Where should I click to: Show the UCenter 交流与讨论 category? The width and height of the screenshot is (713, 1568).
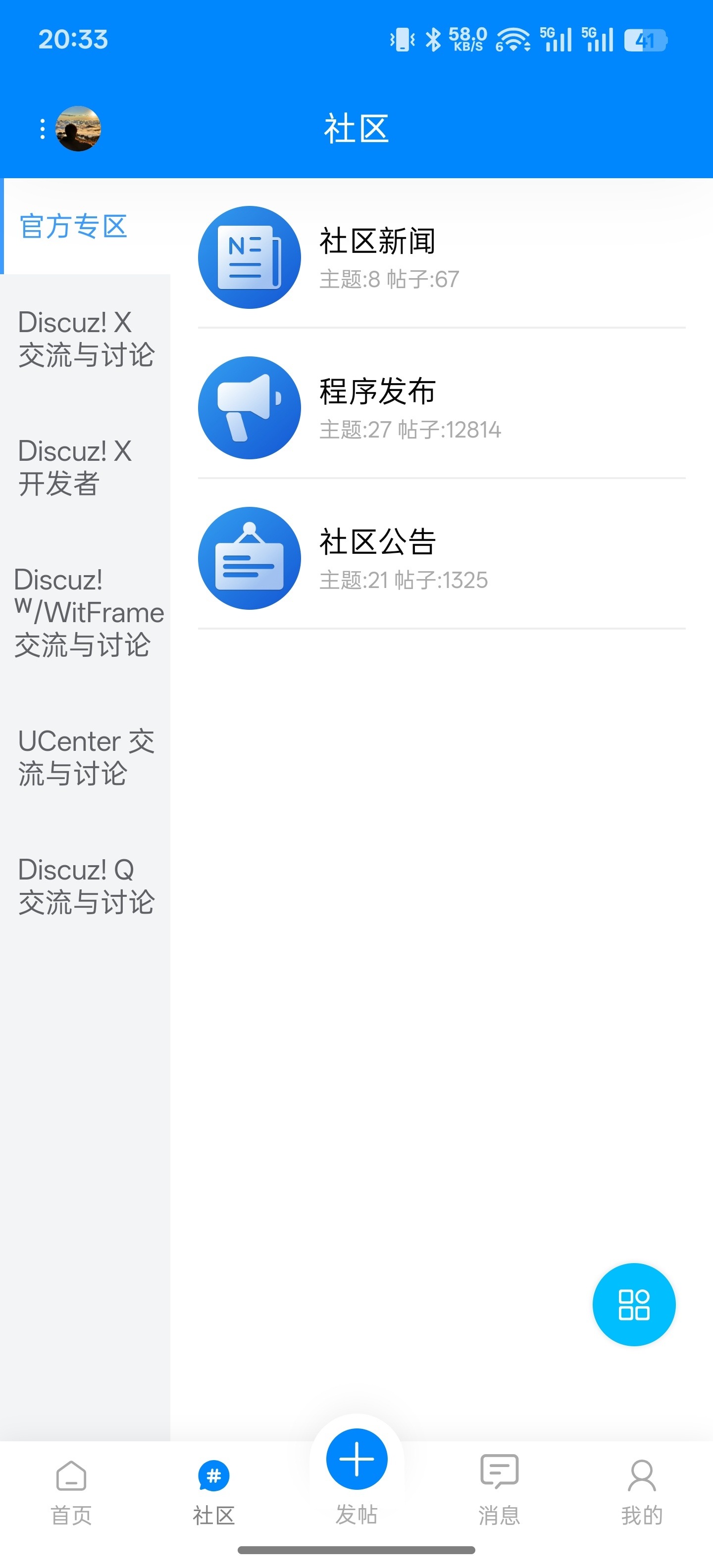pyautogui.click(x=85, y=757)
